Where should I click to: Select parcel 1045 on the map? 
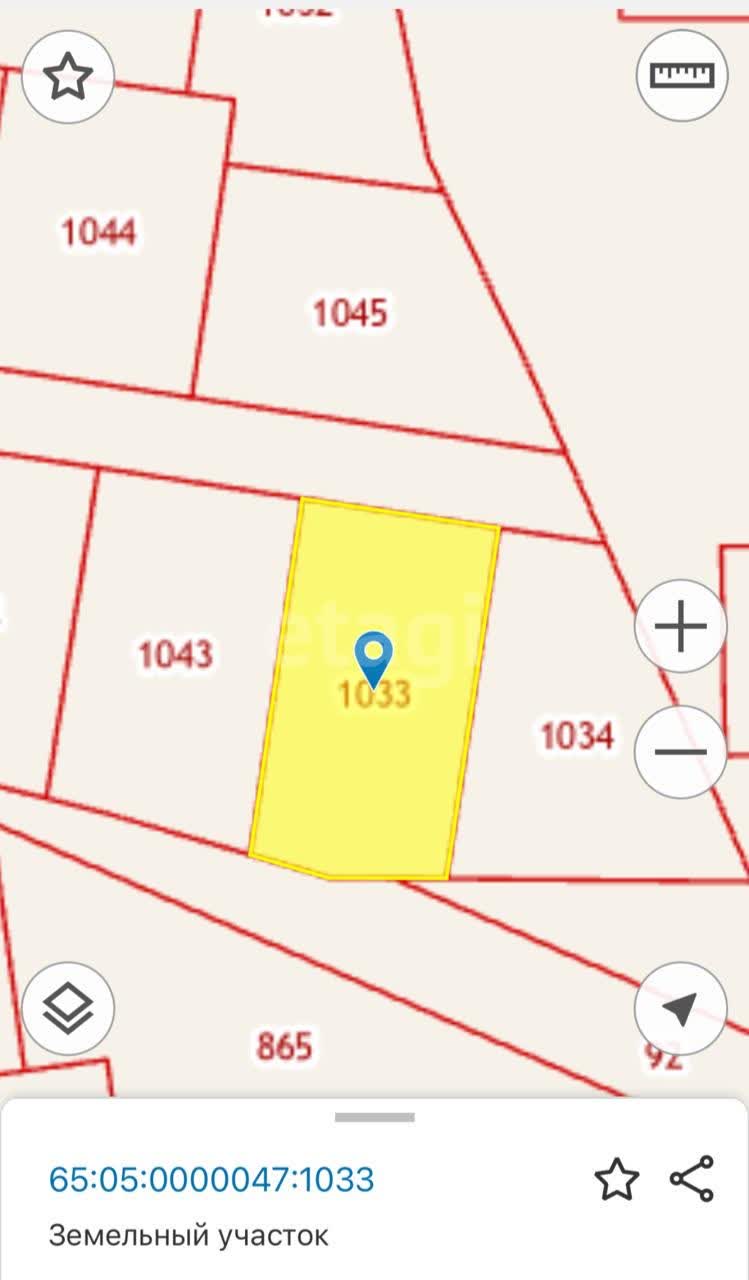pyautogui.click(x=350, y=313)
